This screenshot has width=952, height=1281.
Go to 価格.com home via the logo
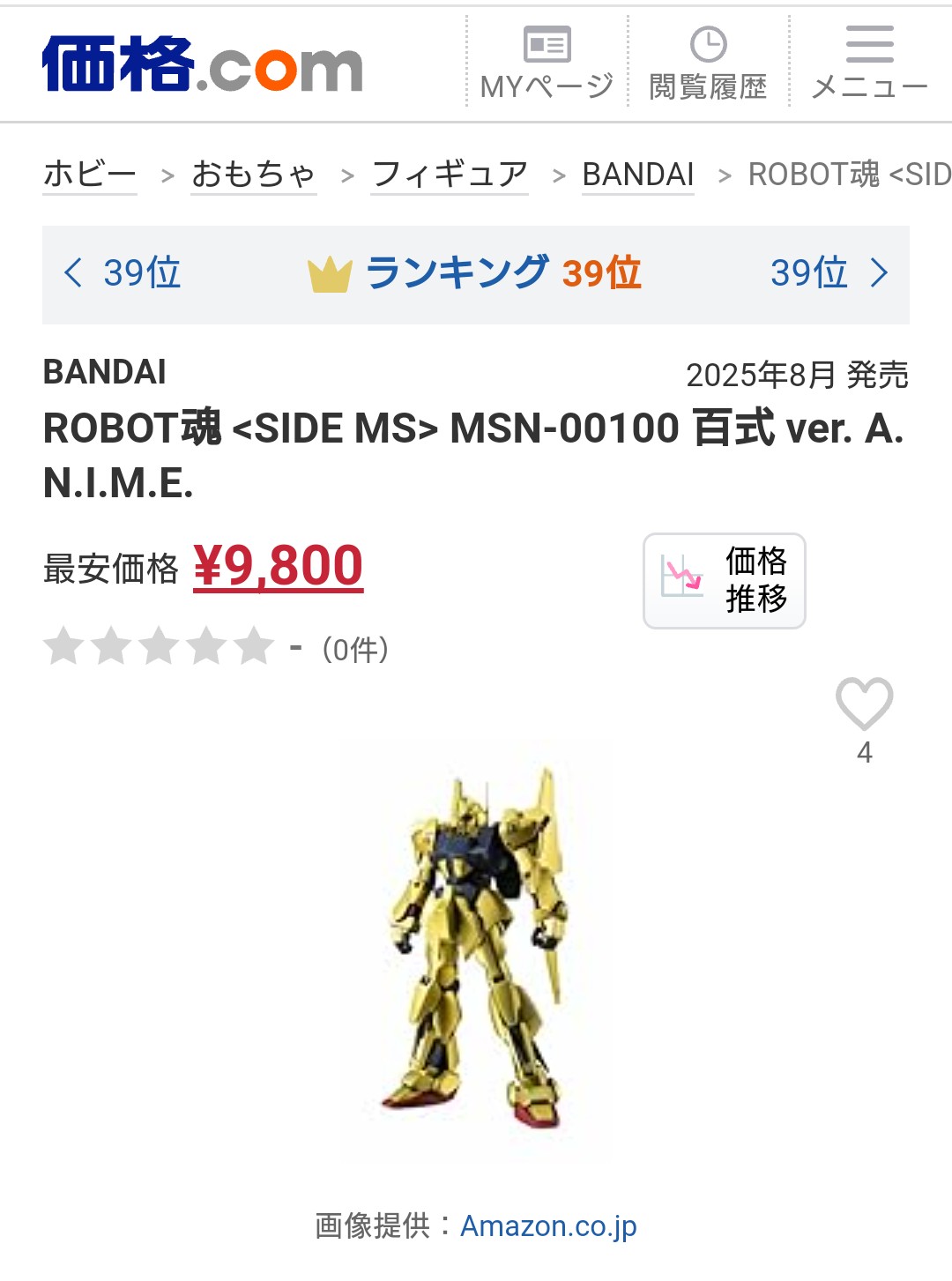click(x=203, y=65)
